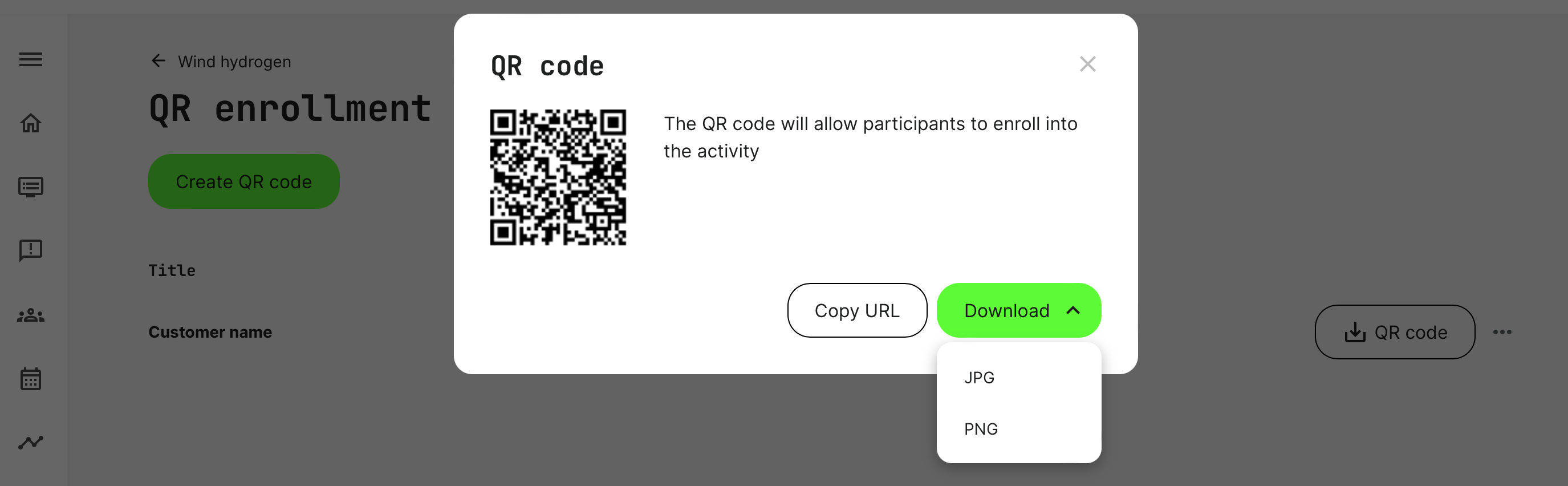Open the feedback message section
1568x486 pixels.
pos(30,250)
